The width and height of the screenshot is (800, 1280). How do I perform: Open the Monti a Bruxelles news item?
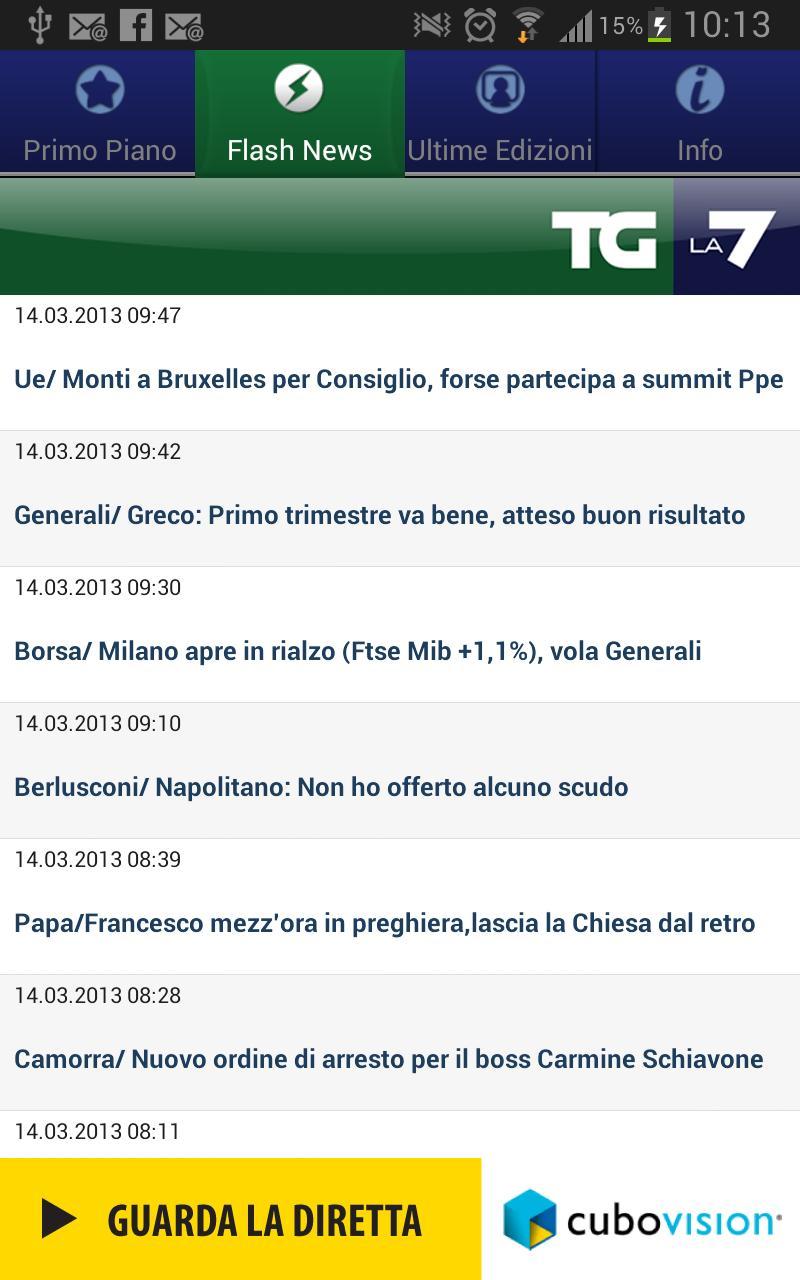click(399, 379)
